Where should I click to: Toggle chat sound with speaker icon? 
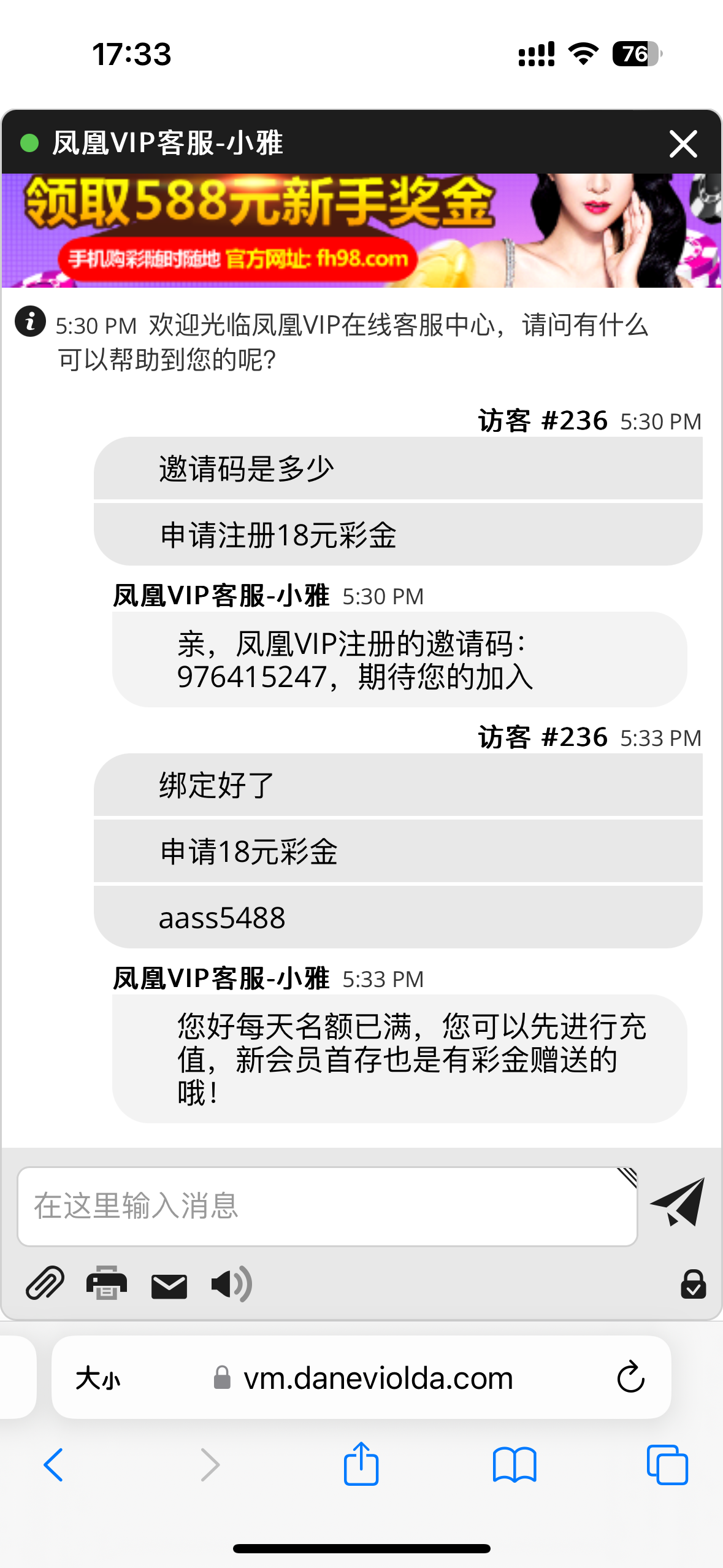[231, 1283]
